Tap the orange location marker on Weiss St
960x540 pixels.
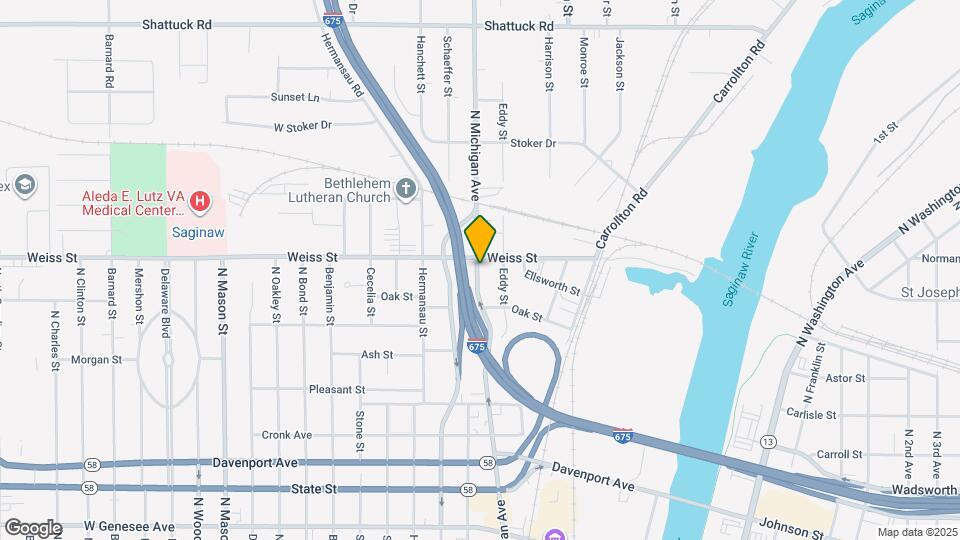click(x=480, y=239)
